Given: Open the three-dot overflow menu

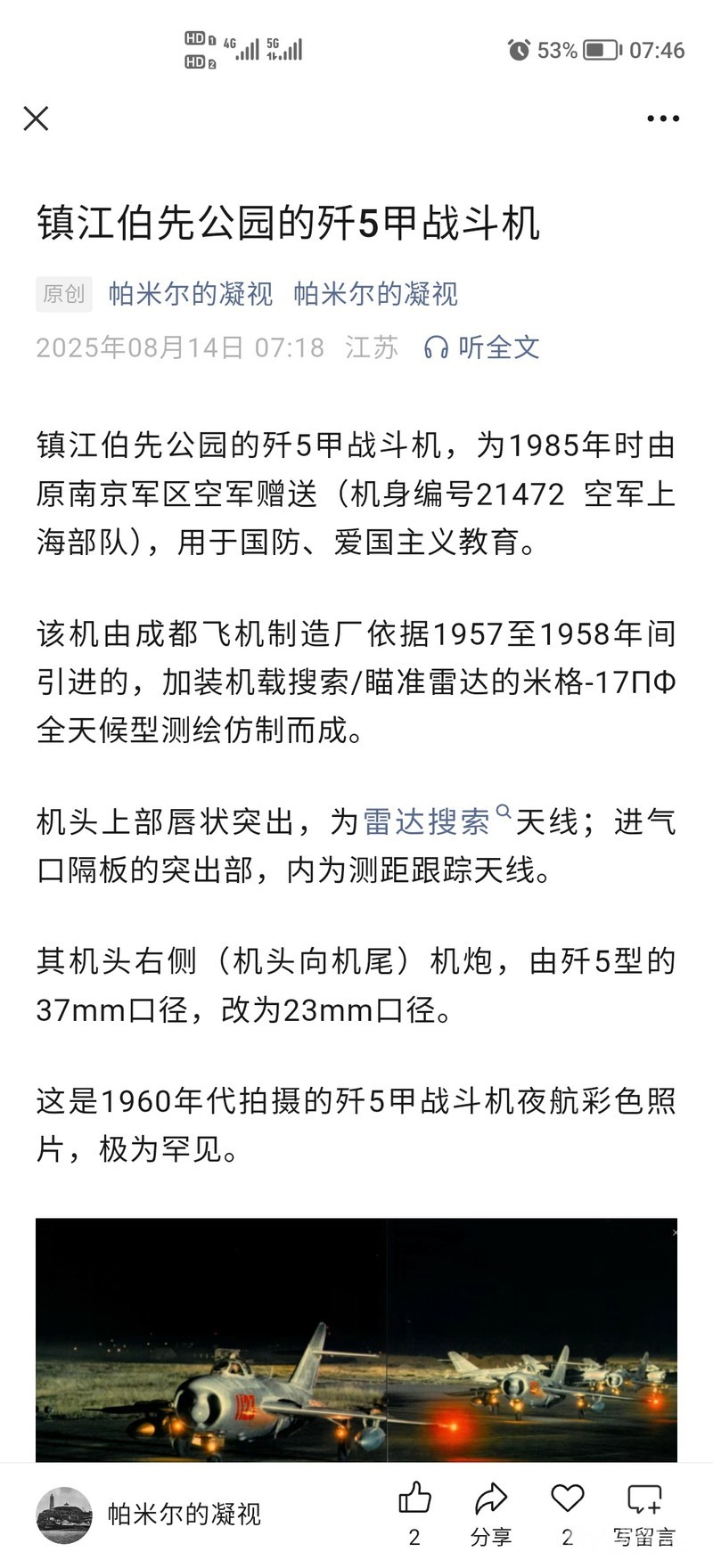Looking at the screenshot, I should [x=662, y=118].
